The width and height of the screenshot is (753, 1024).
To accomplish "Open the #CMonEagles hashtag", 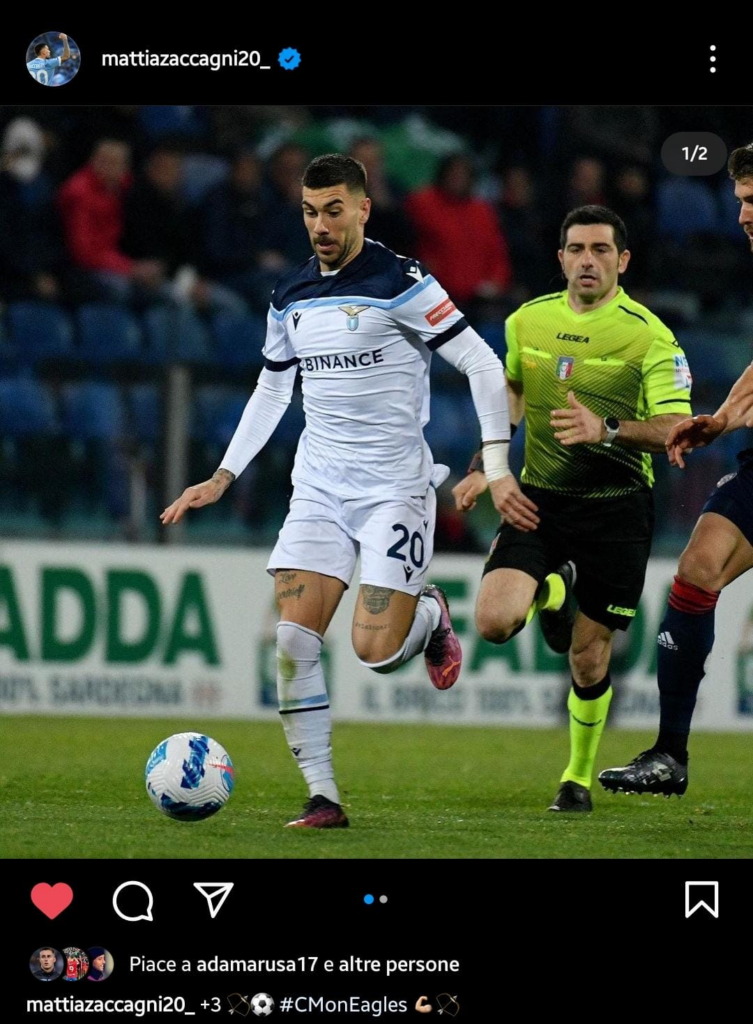I will click(x=343, y=1005).
